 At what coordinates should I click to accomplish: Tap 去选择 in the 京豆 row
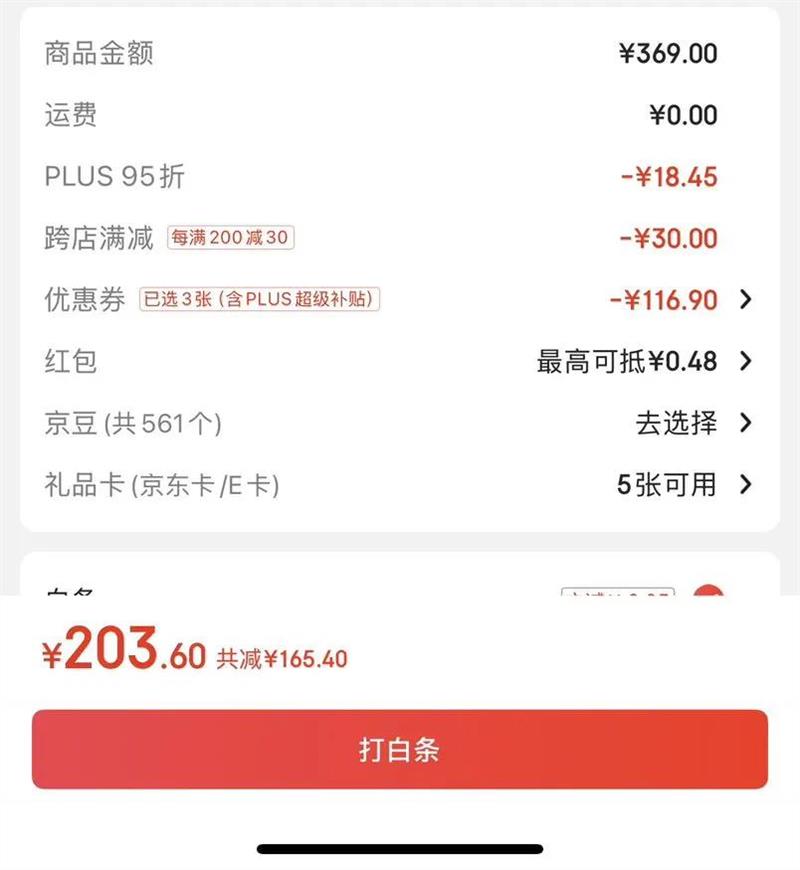pyautogui.click(x=676, y=423)
